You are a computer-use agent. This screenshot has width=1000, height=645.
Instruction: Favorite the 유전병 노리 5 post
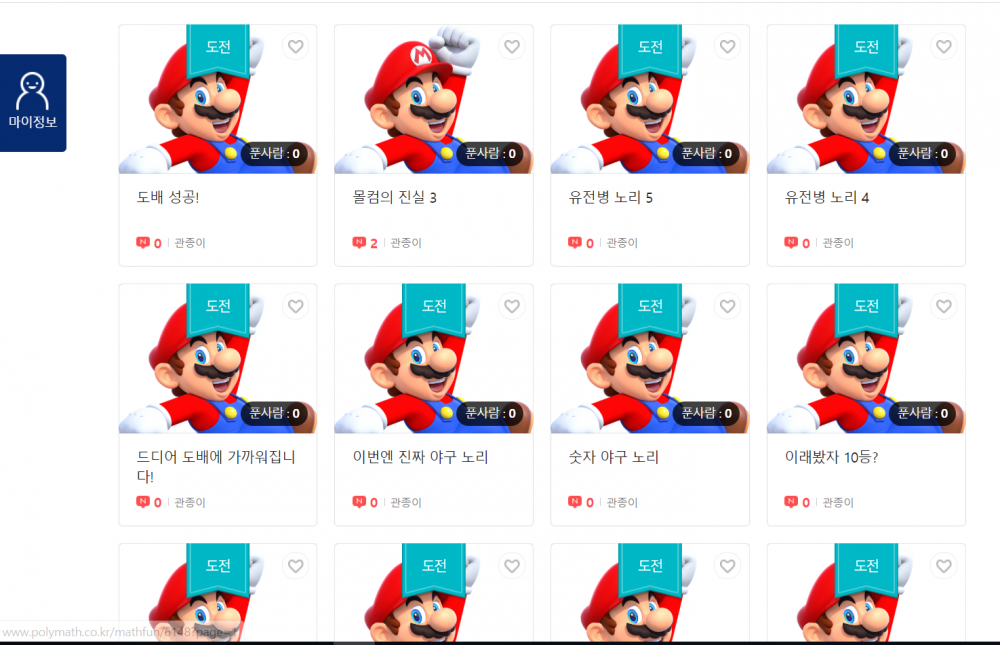727,47
